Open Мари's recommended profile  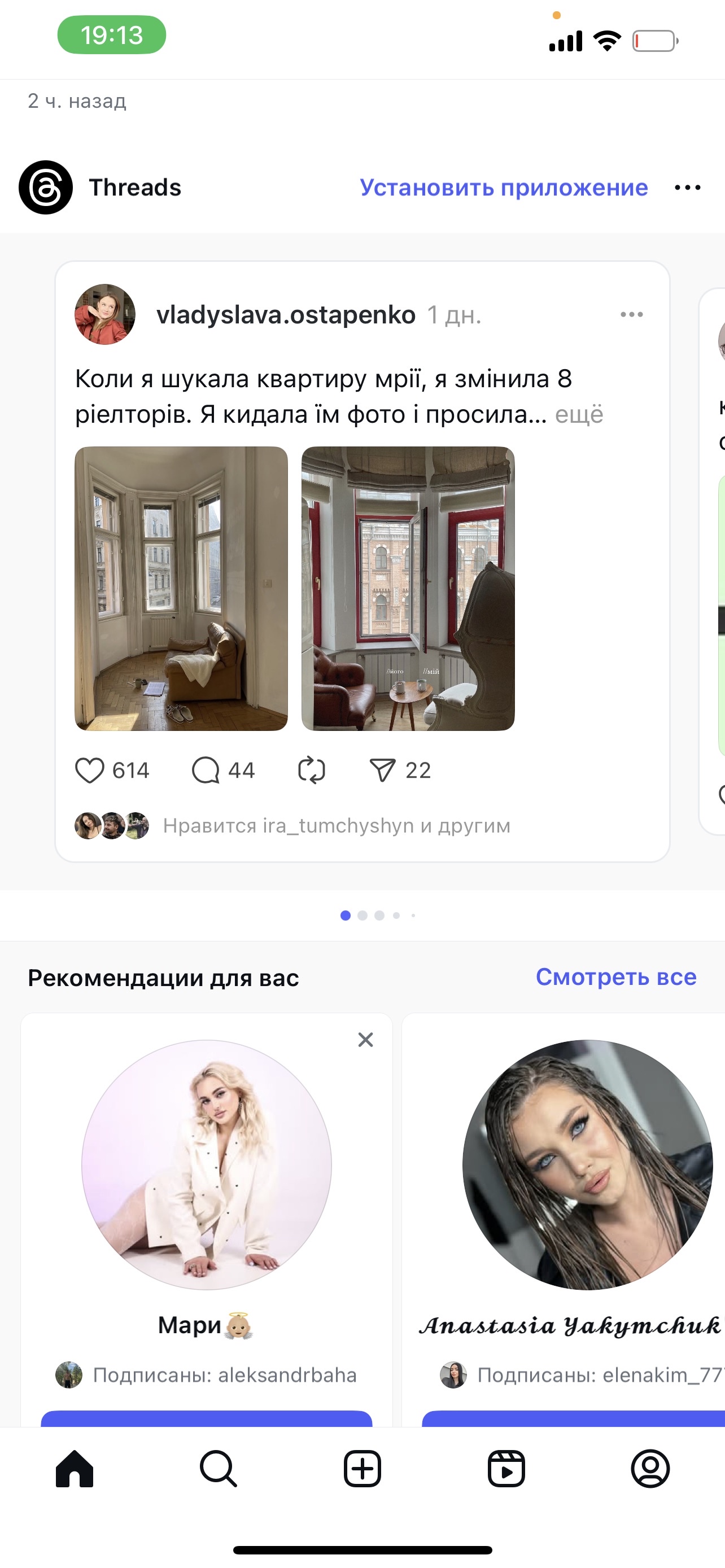tap(206, 1164)
